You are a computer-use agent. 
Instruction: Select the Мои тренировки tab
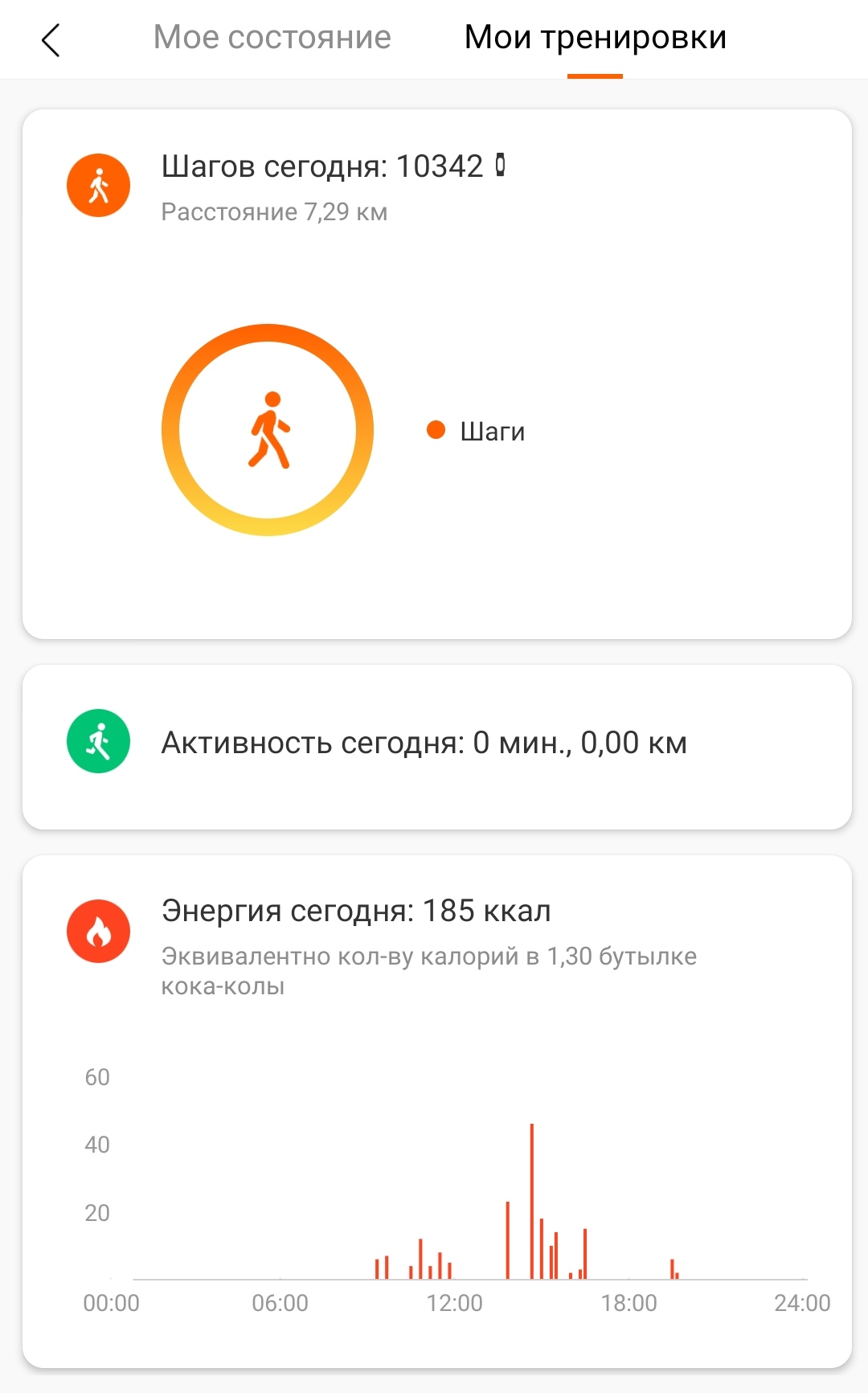[x=596, y=37]
